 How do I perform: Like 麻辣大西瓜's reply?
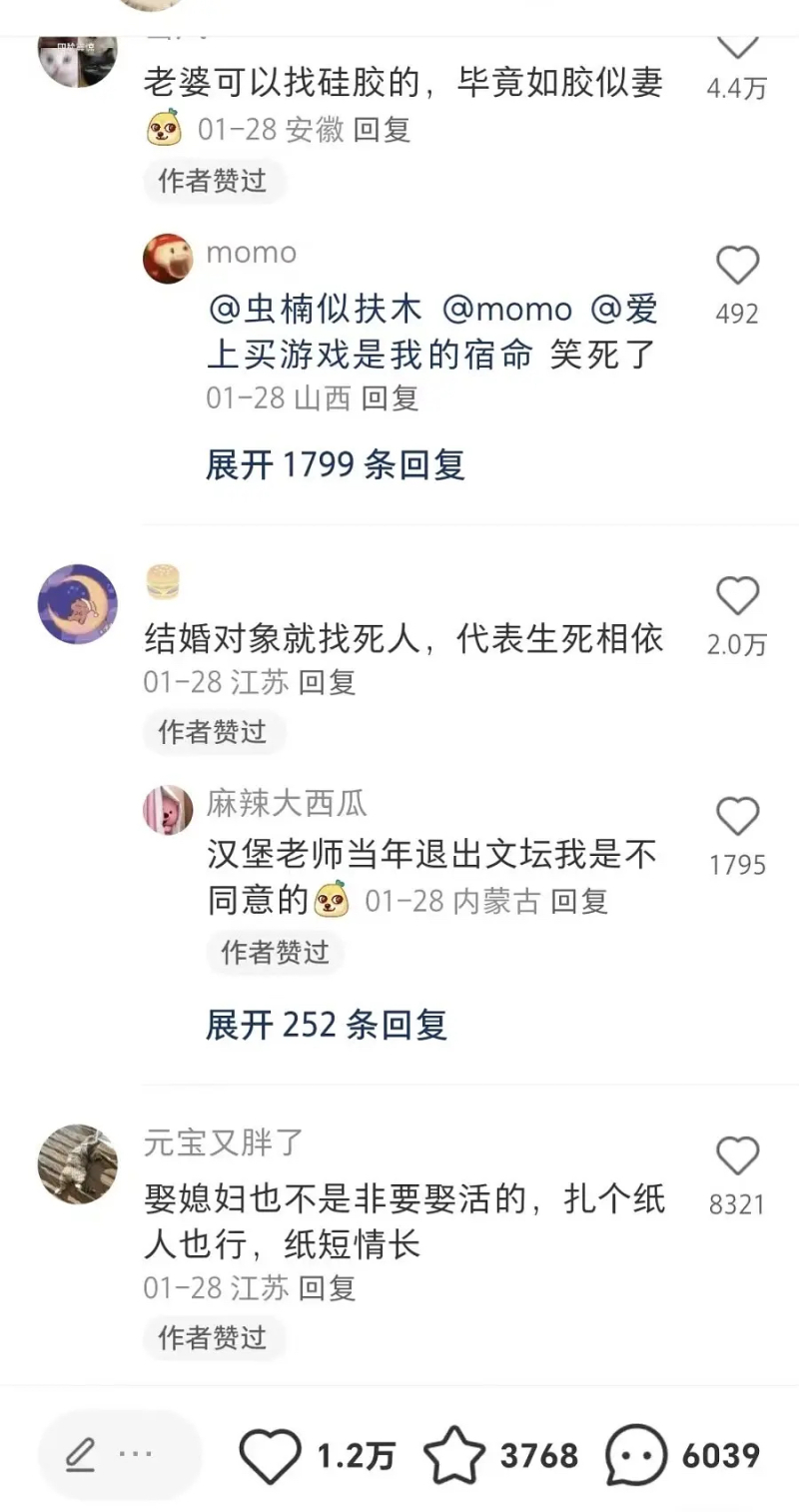[737, 818]
